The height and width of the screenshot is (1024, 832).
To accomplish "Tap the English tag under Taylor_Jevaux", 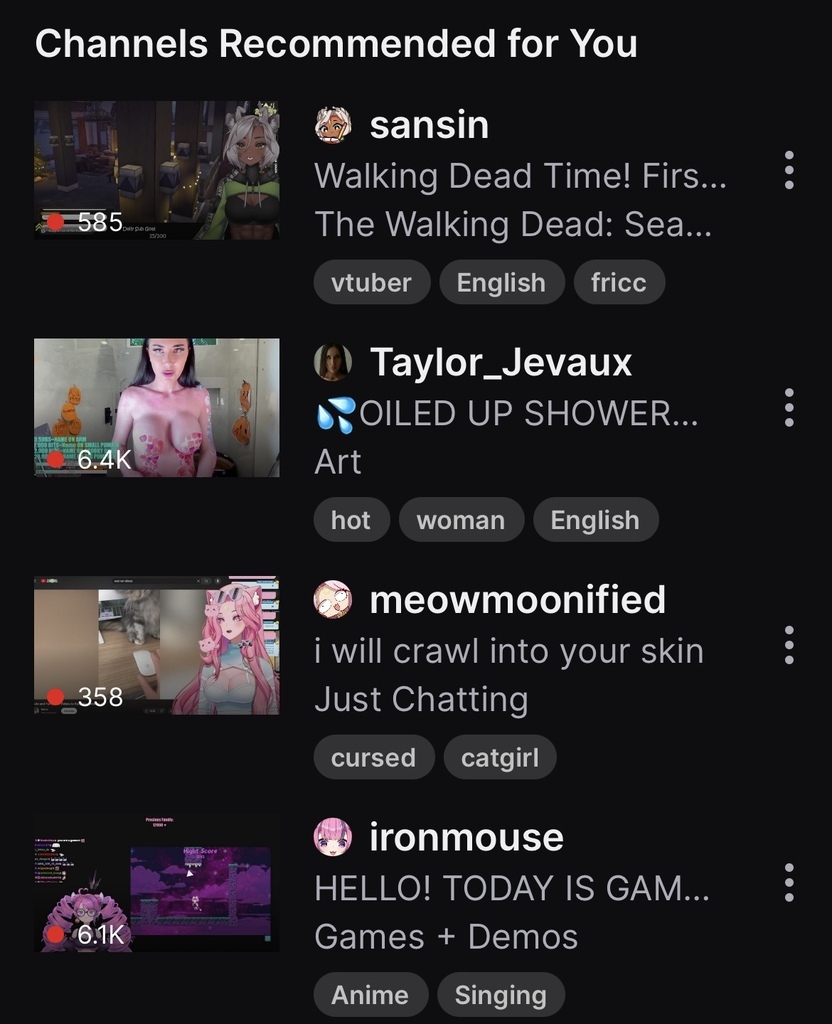I will click(594, 520).
